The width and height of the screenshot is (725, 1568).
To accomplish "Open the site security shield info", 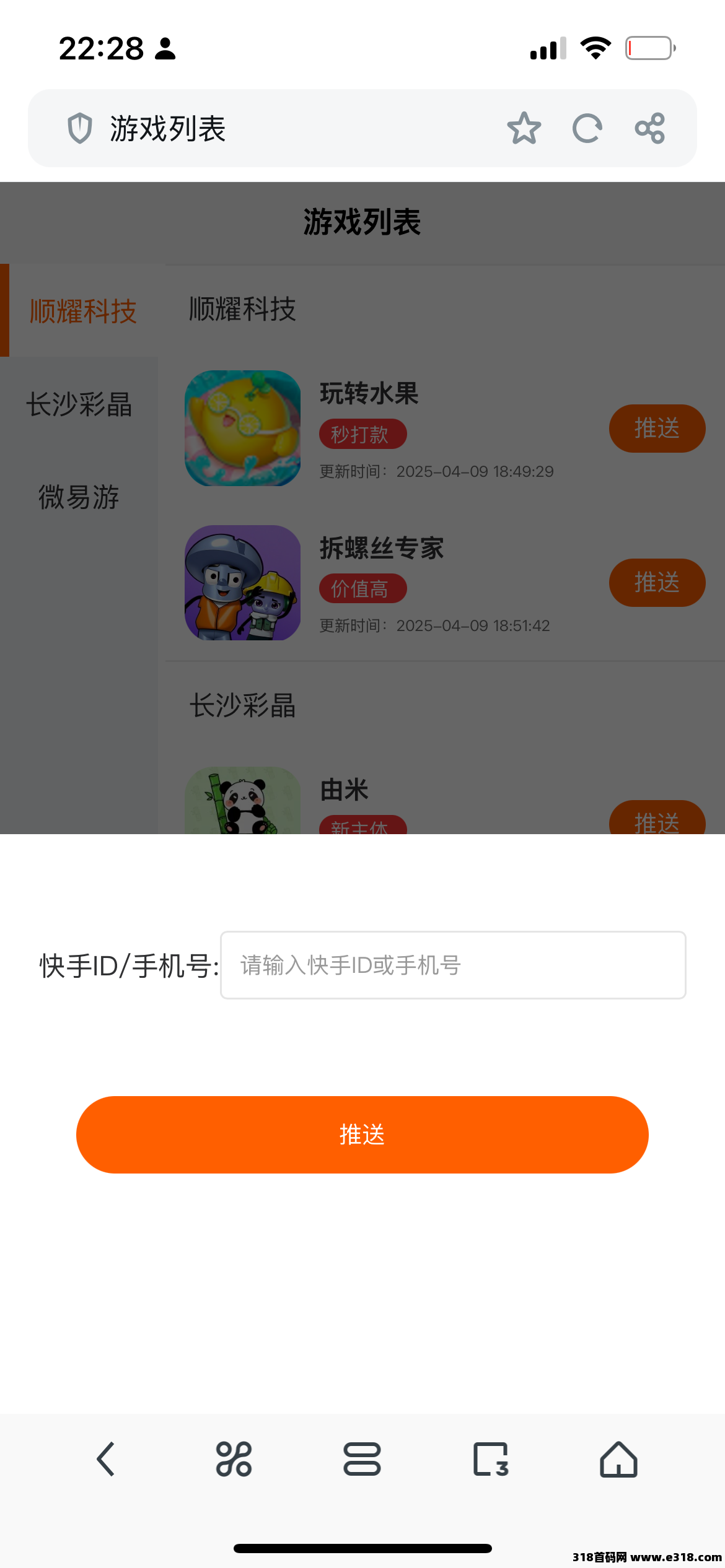I will (80, 128).
